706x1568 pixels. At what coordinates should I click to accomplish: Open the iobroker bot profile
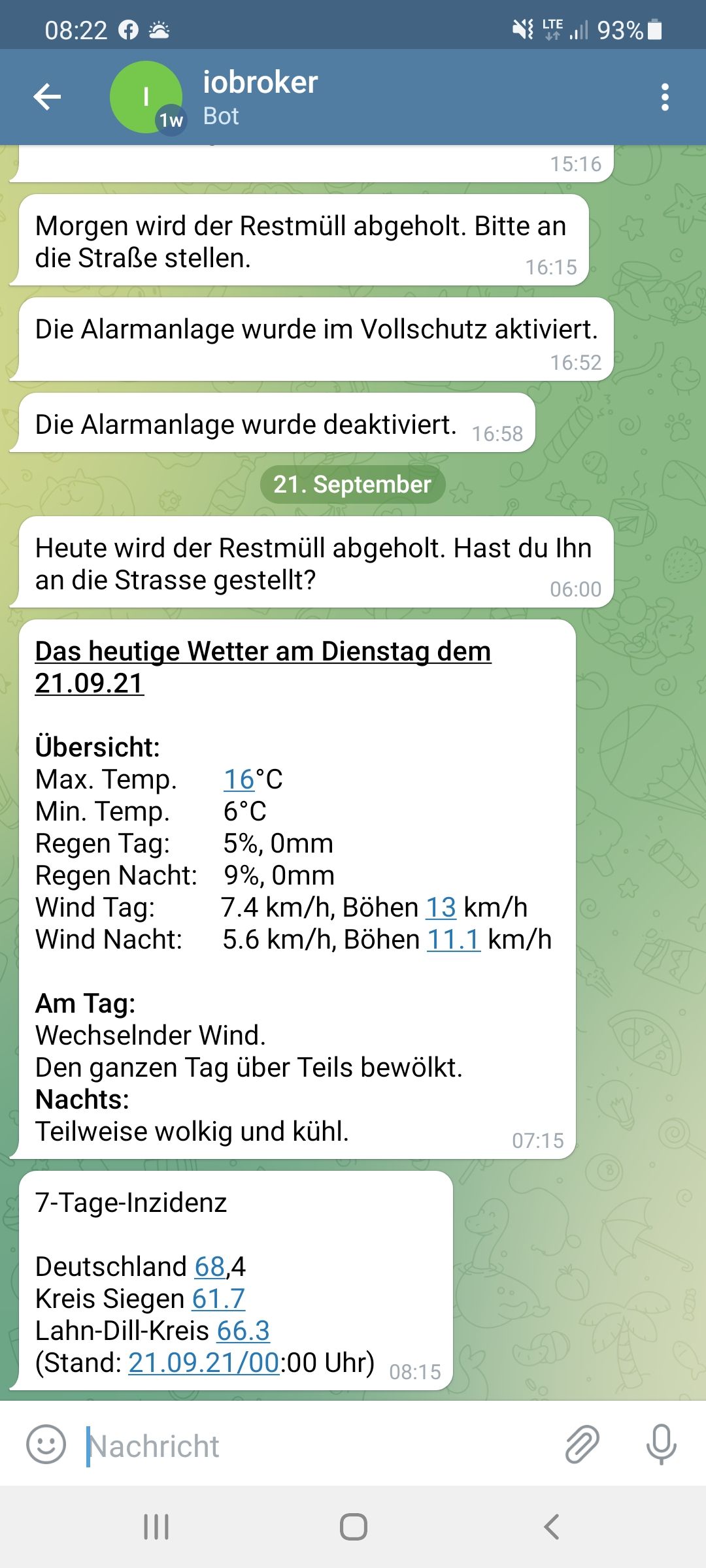coord(260,97)
